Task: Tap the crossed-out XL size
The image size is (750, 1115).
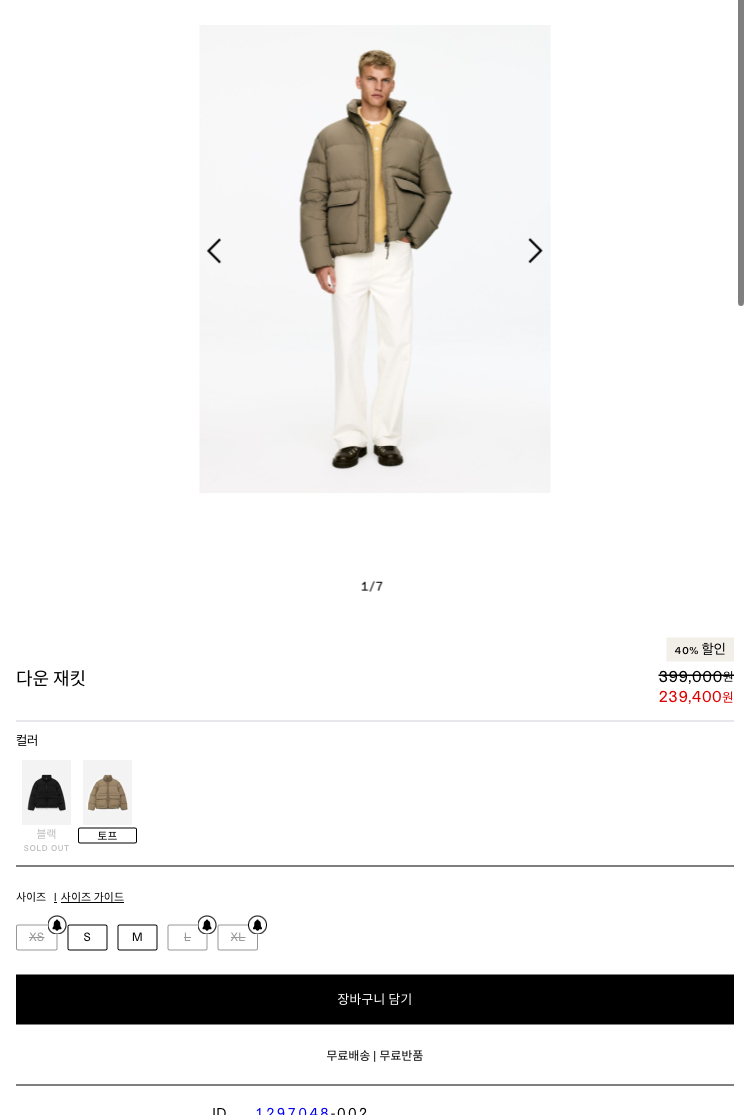Action: (237, 937)
